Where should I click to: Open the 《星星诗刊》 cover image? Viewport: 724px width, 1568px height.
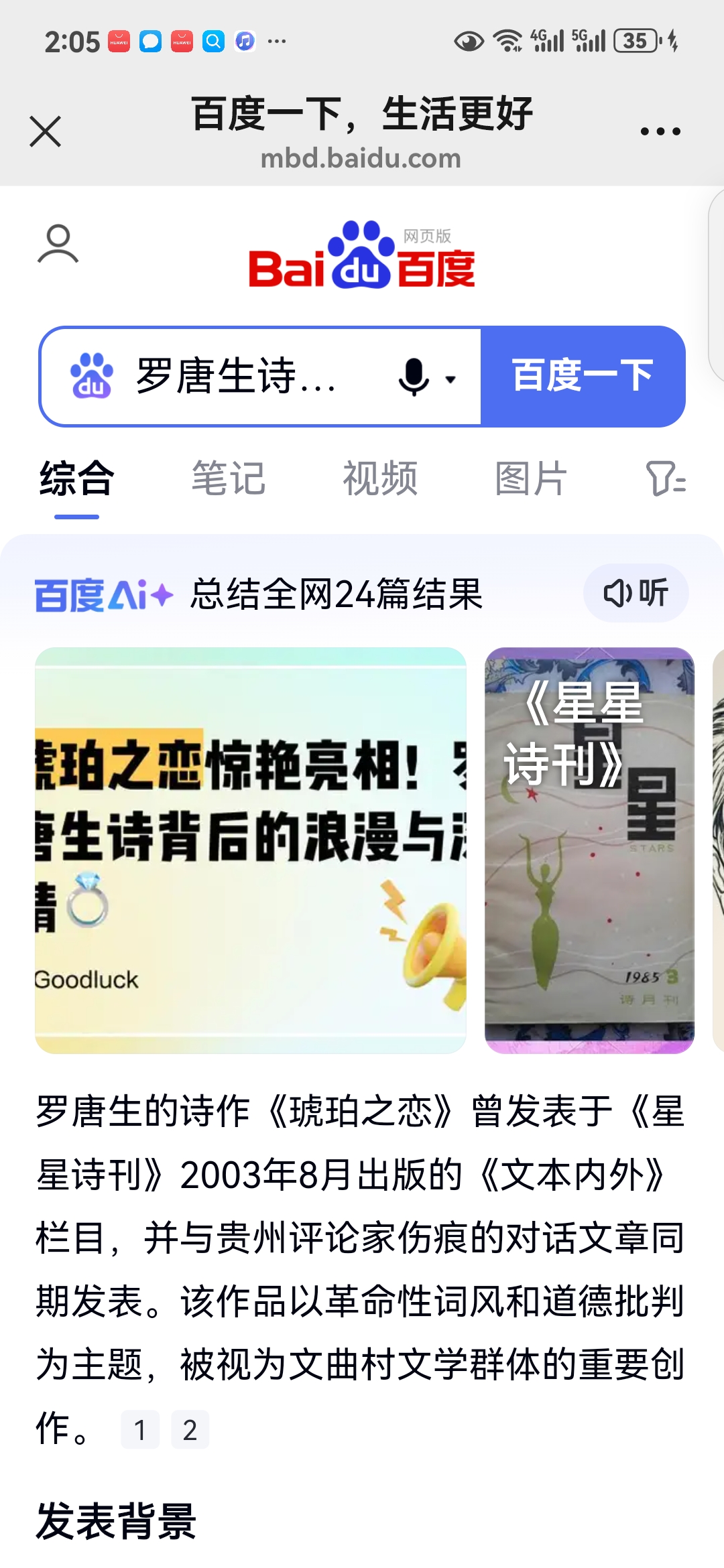pyautogui.click(x=589, y=850)
